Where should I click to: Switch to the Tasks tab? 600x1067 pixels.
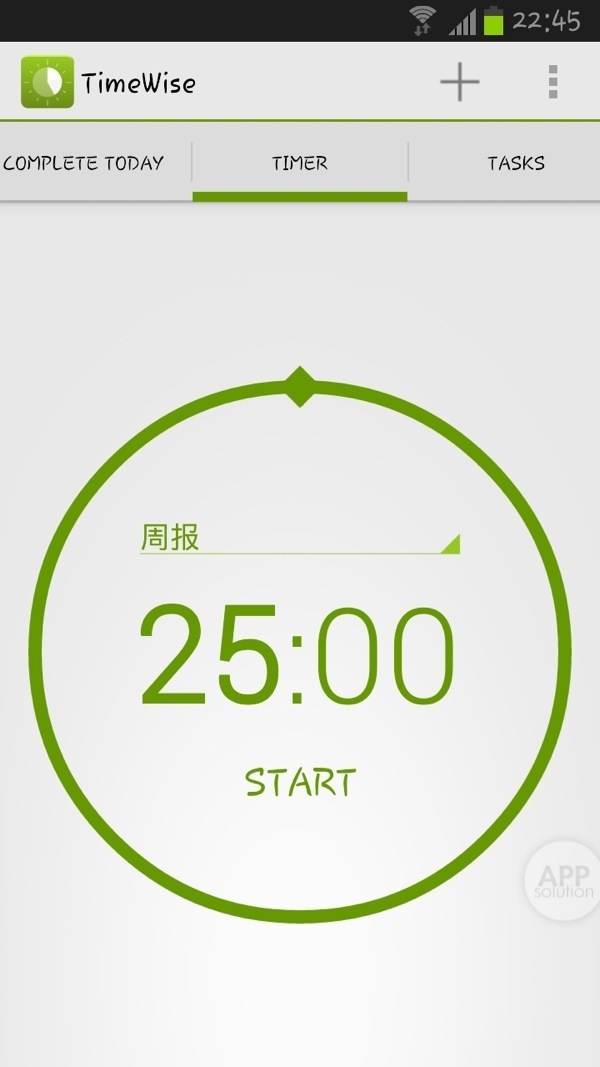click(515, 163)
